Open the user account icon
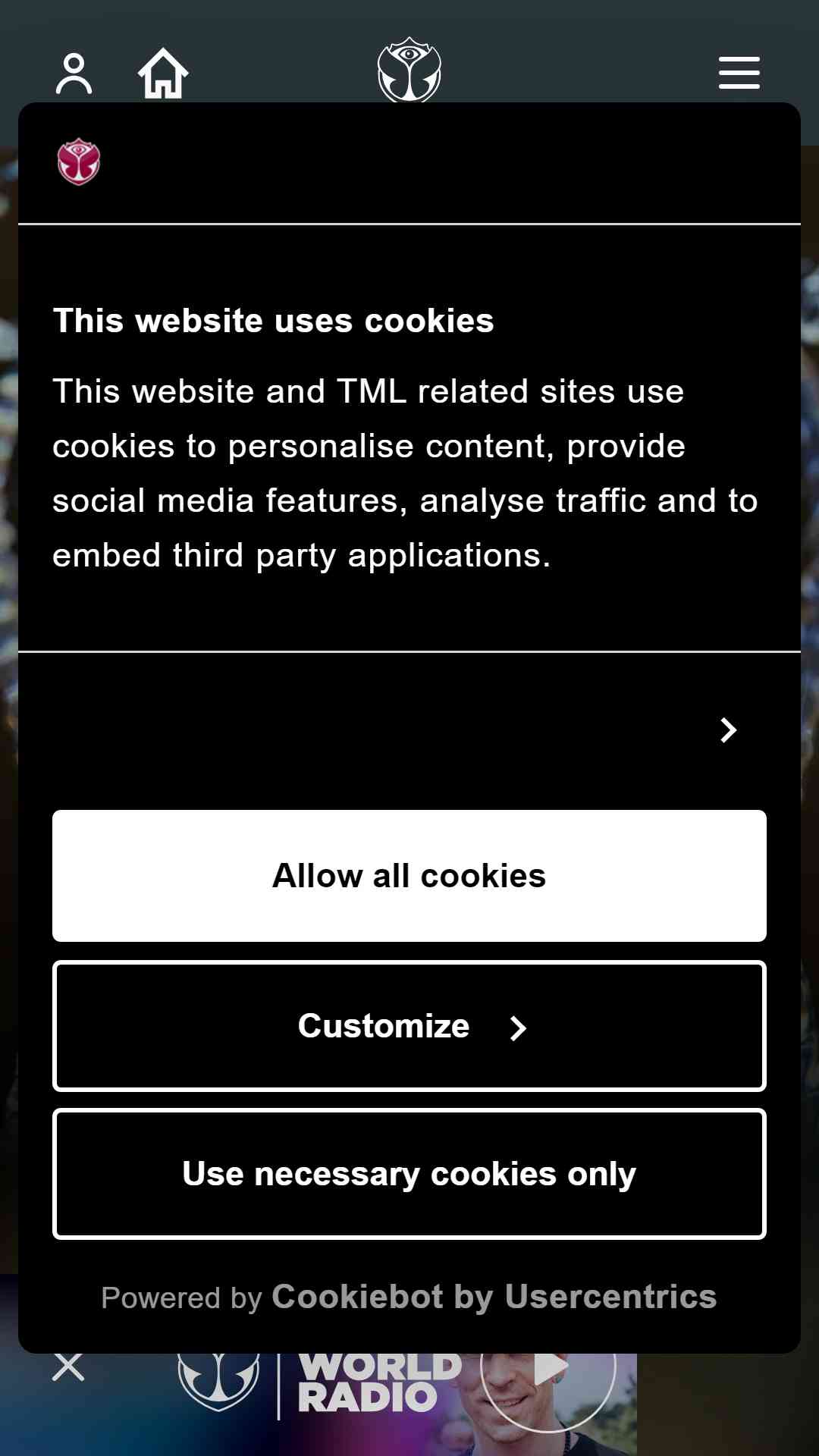This screenshot has height=1456, width=819. pyautogui.click(x=74, y=74)
